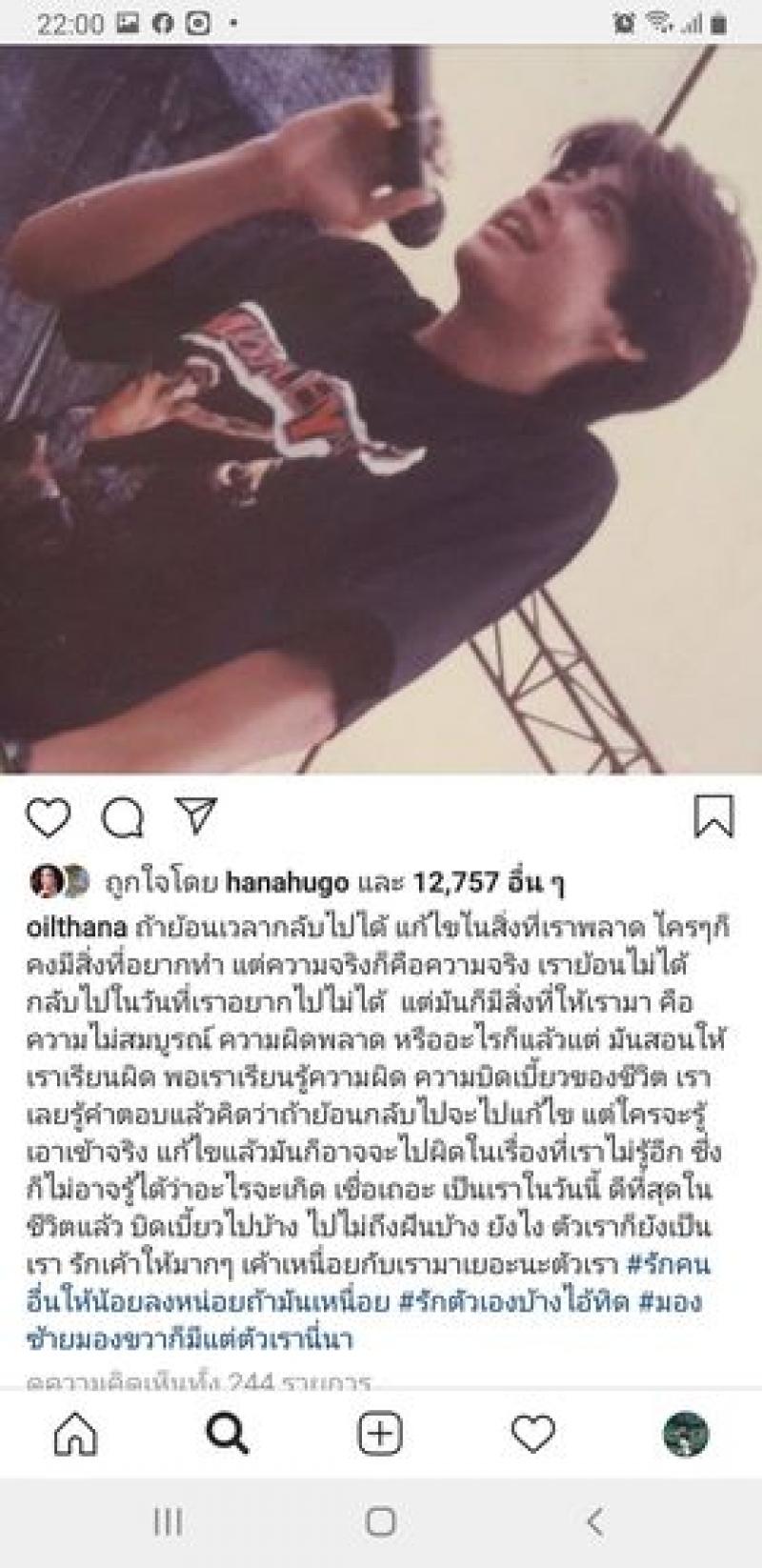Image resolution: width=762 pixels, height=1568 pixels.
Task: Switch to the profile tab
Action: pos(686,1434)
